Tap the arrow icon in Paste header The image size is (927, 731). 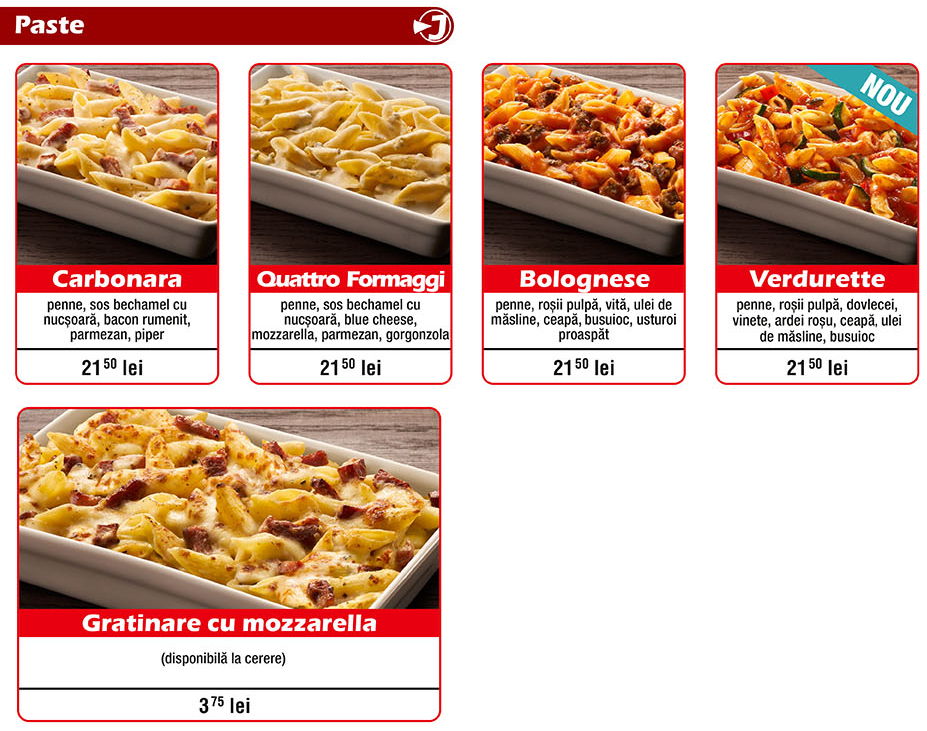point(432,27)
